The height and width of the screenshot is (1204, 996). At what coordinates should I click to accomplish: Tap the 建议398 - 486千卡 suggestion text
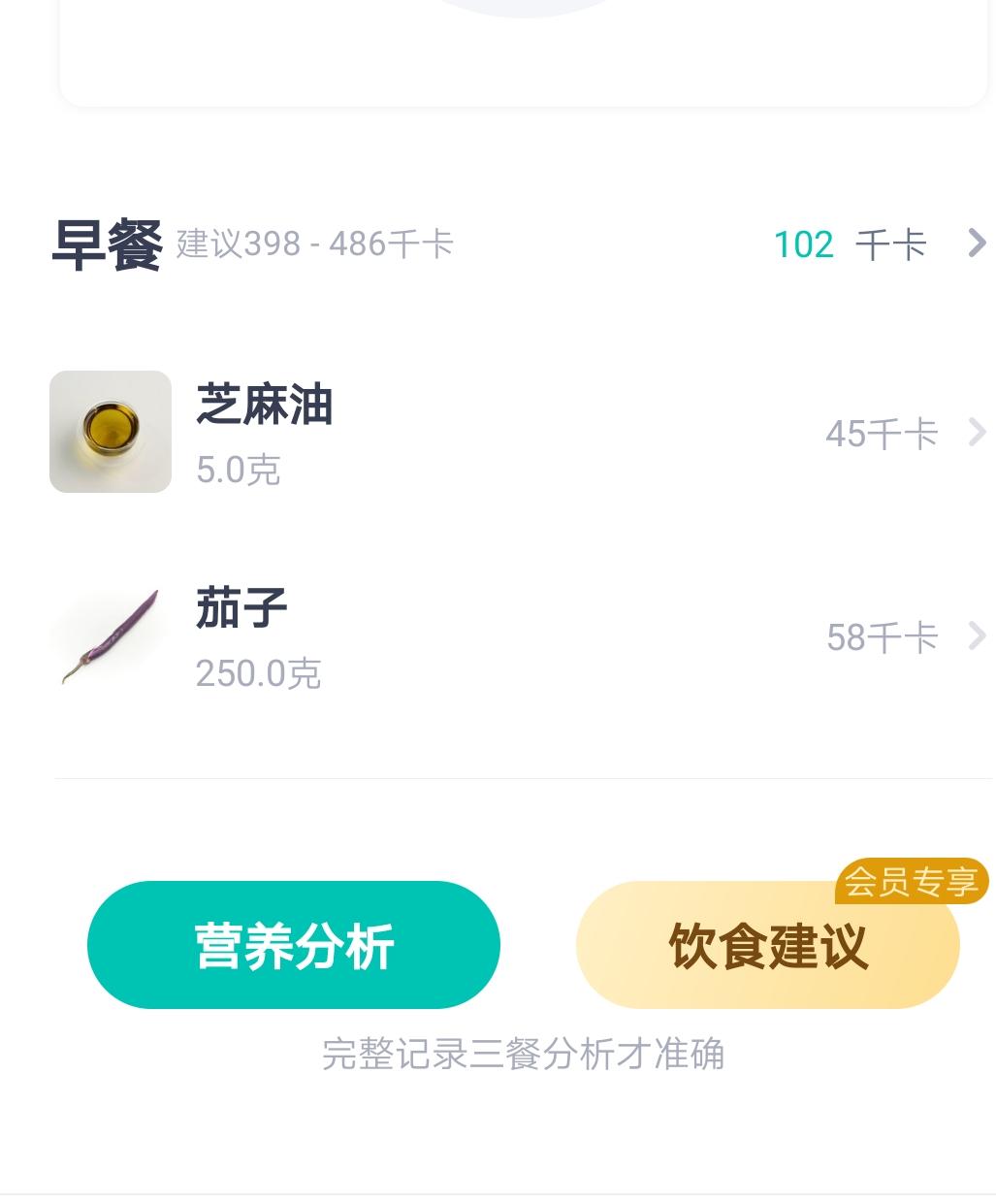pyautogui.click(x=312, y=245)
